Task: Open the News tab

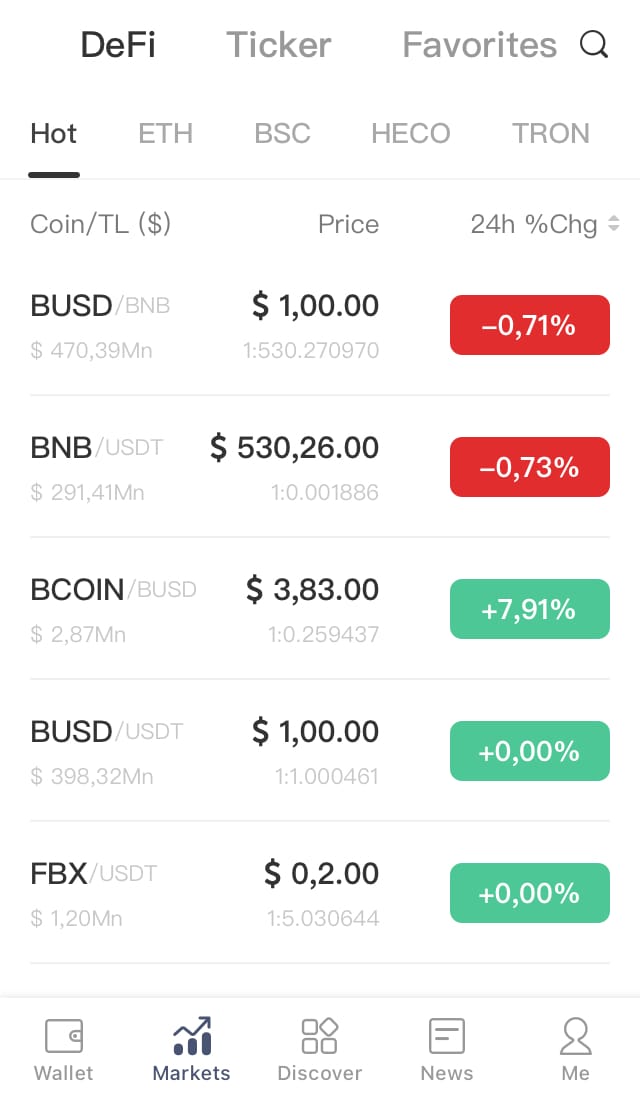Action: tap(447, 1048)
